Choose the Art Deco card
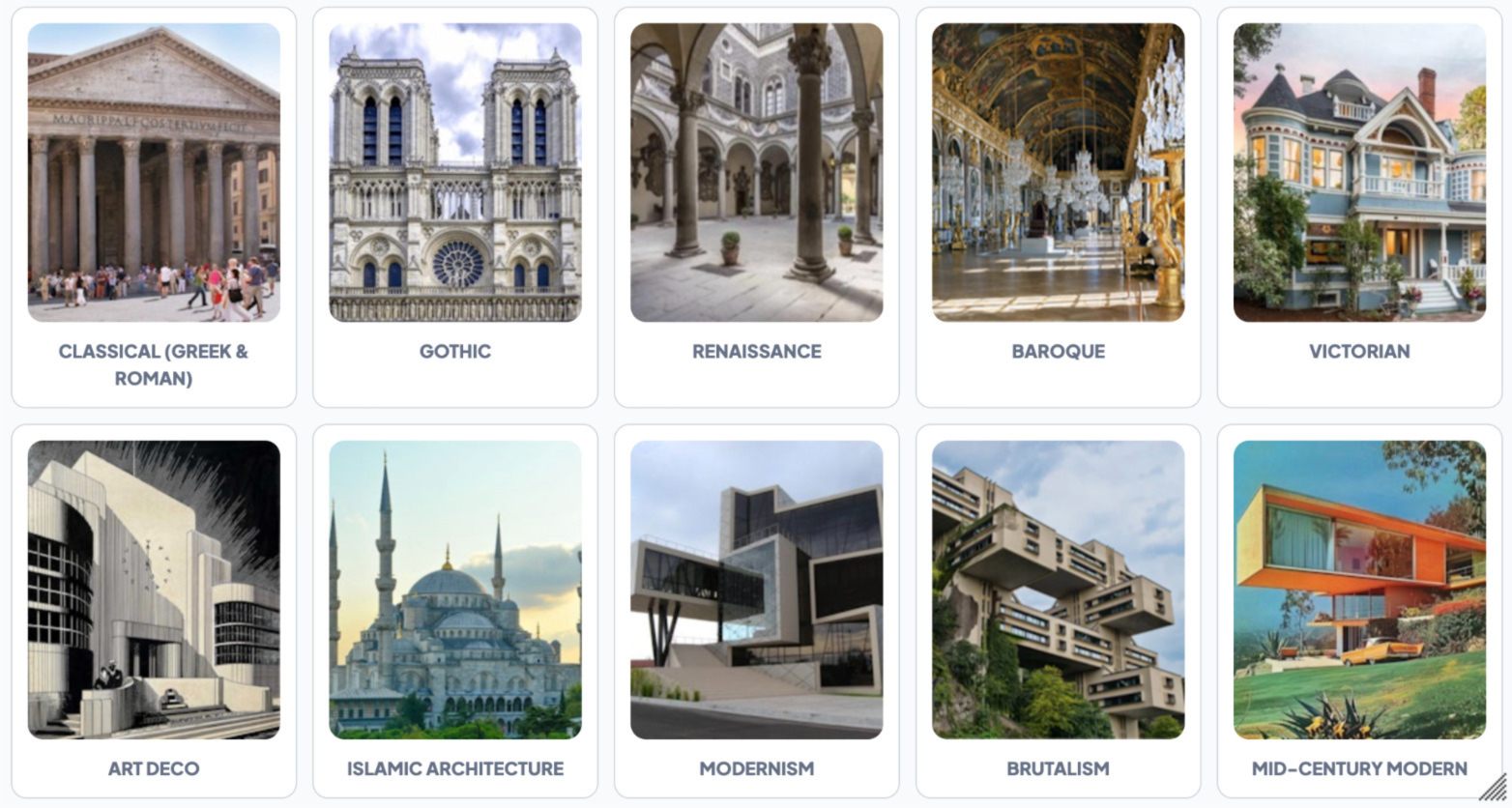The height and width of the screenshot is (808, 1512). pyautogui.click(x=154, y=611)
